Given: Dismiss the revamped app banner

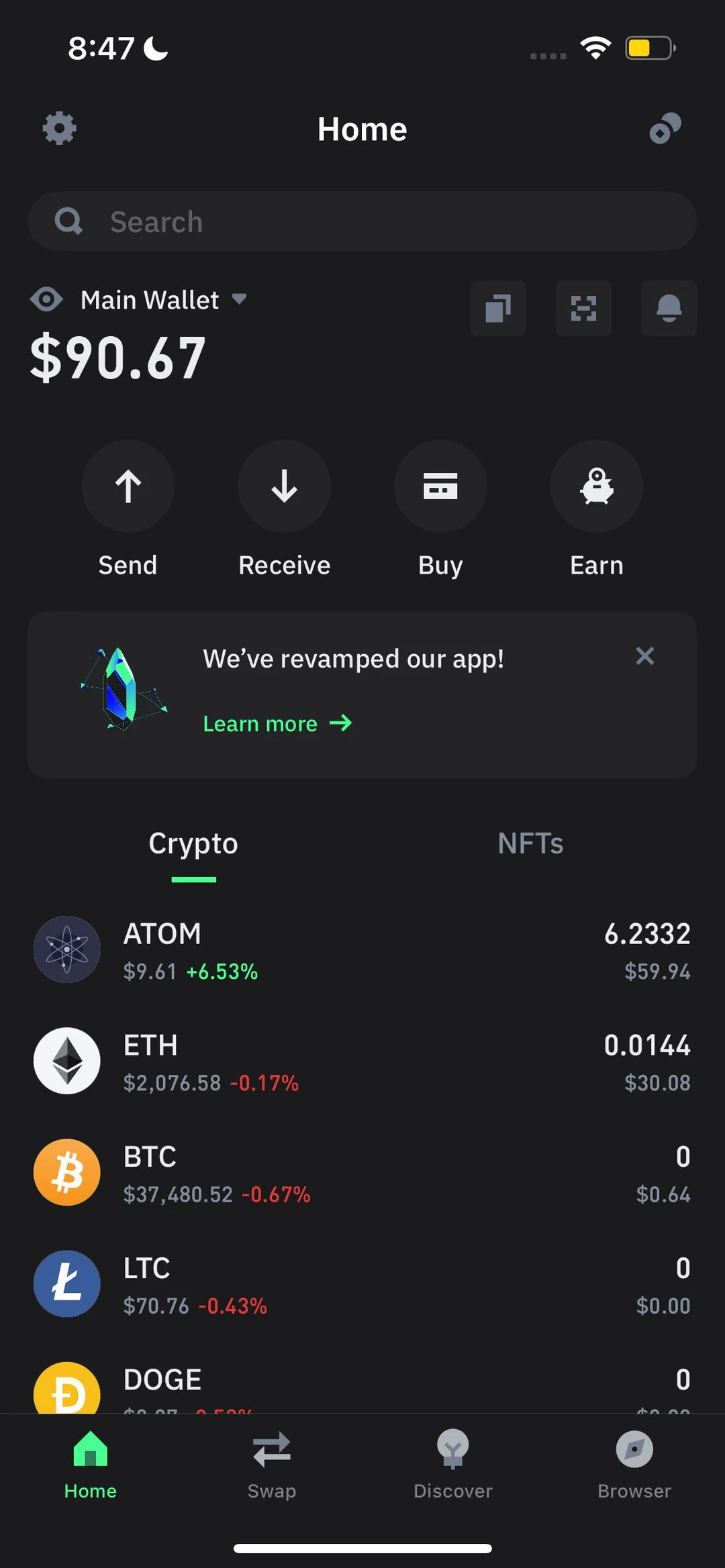Looking at the screenshot, I should tap(644, 656).
